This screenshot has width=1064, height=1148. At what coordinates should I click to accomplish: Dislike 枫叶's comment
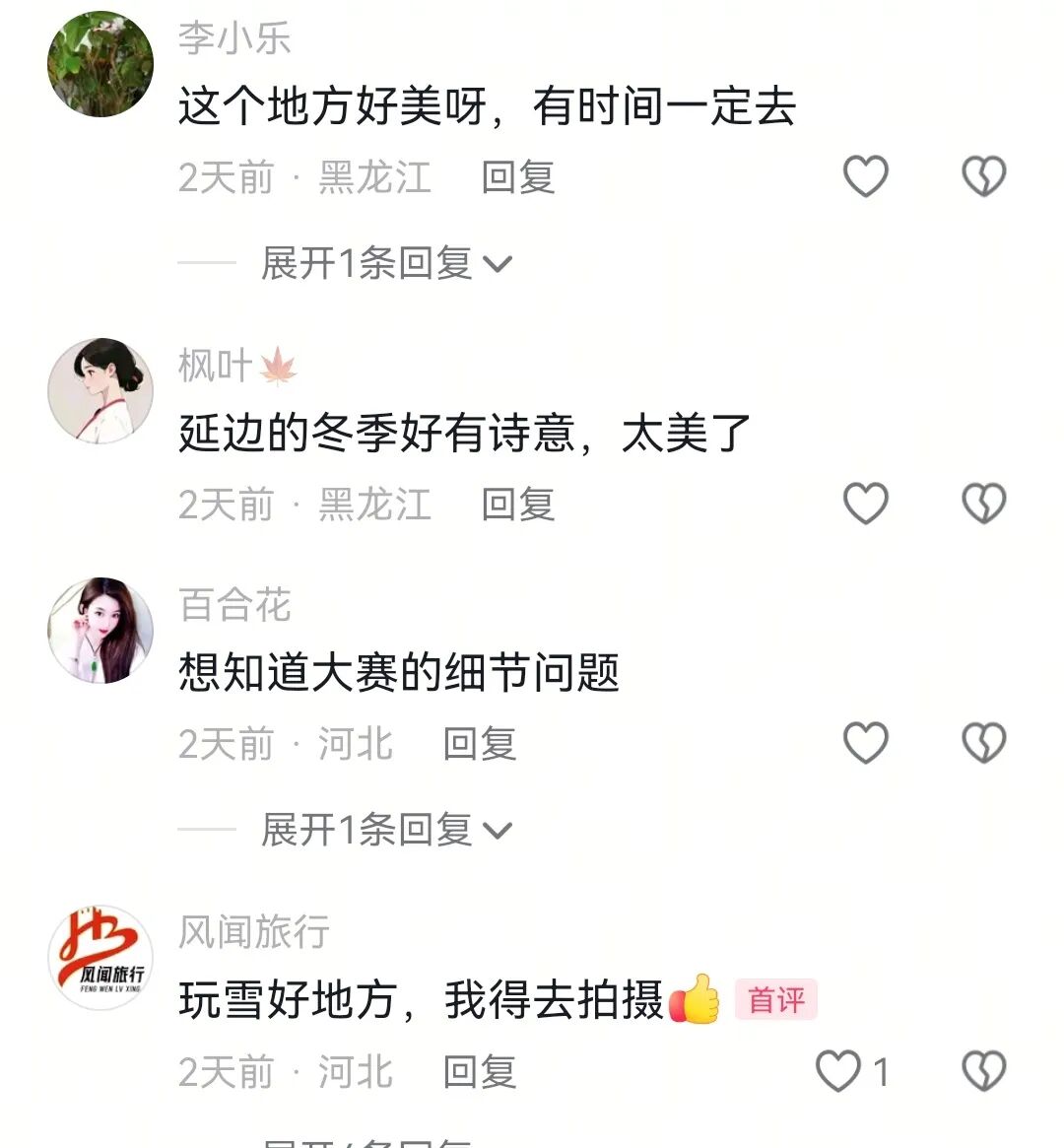[x=983, y=504]
